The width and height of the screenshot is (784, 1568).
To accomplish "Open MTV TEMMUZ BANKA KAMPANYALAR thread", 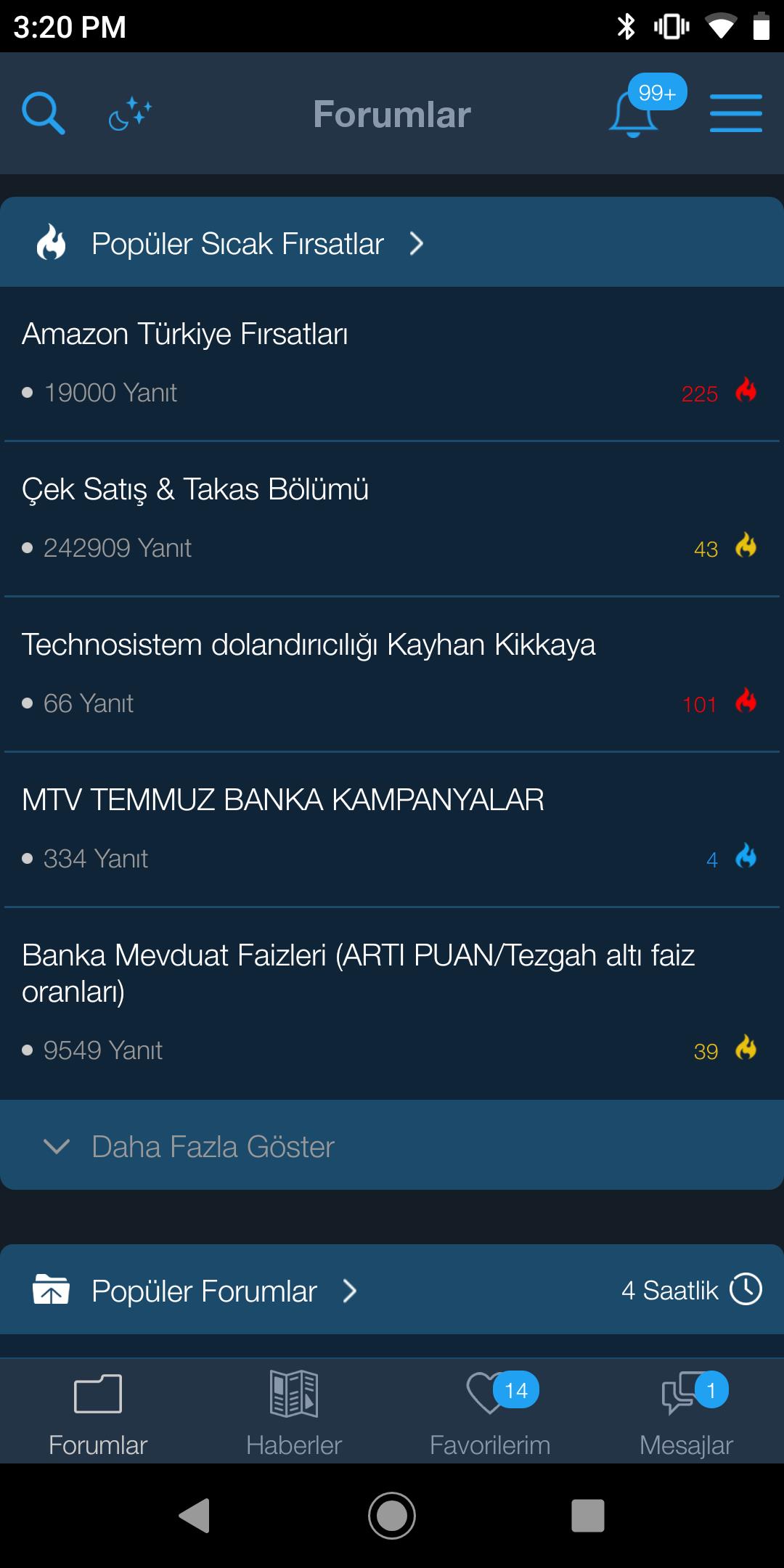I will click(x=392, y=829).
